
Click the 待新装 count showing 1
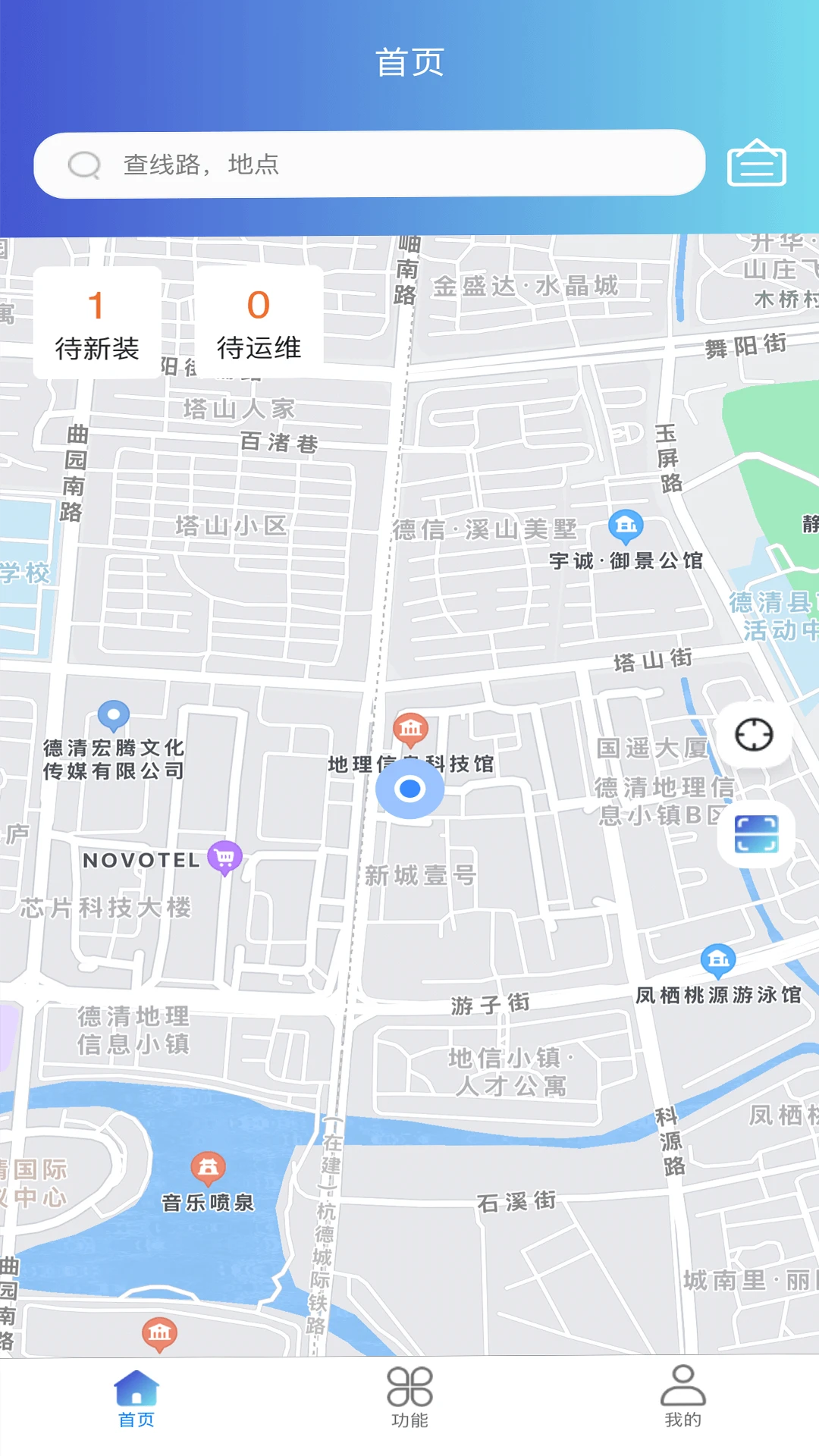(96, 305)
